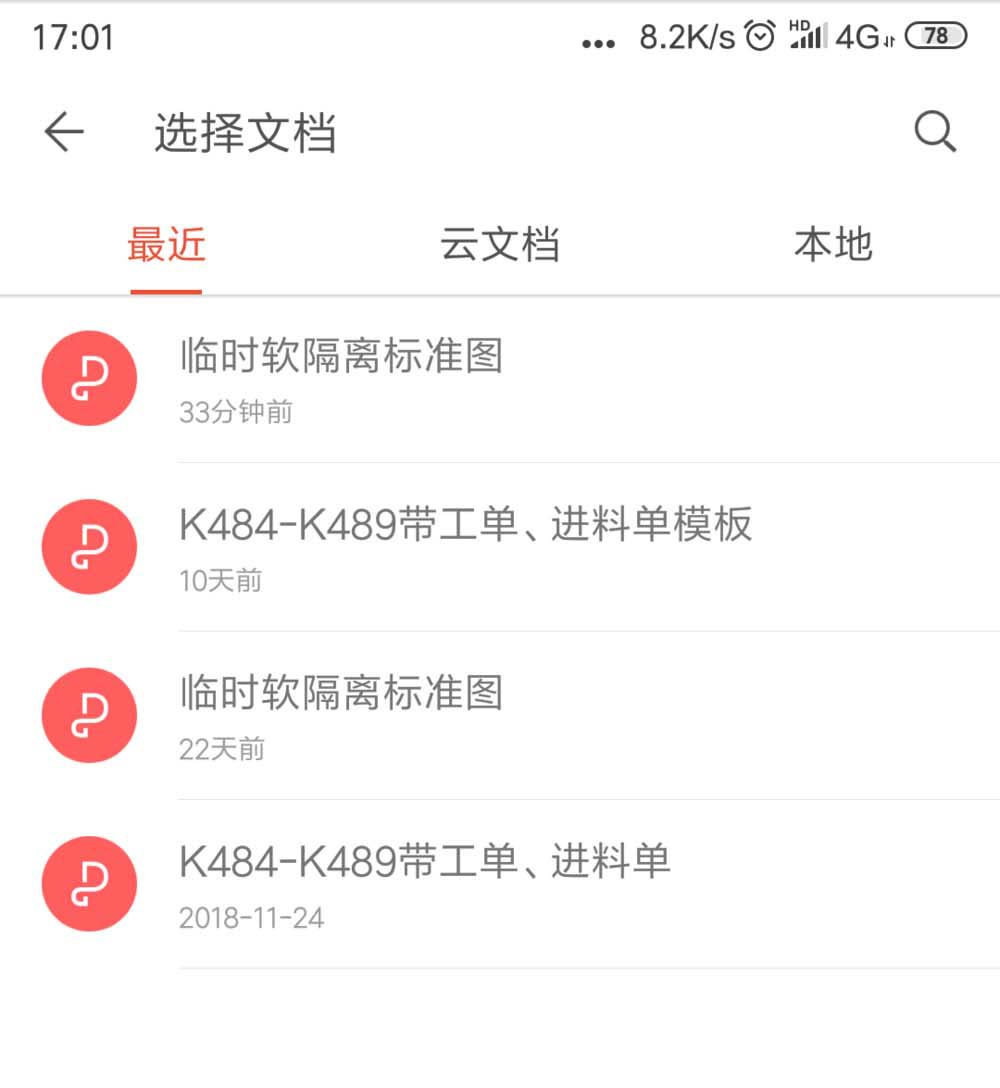Tap the 8.2K/s network speed display
Image resolution: width=1000 pixels, height=1088 pixels.
685,38
